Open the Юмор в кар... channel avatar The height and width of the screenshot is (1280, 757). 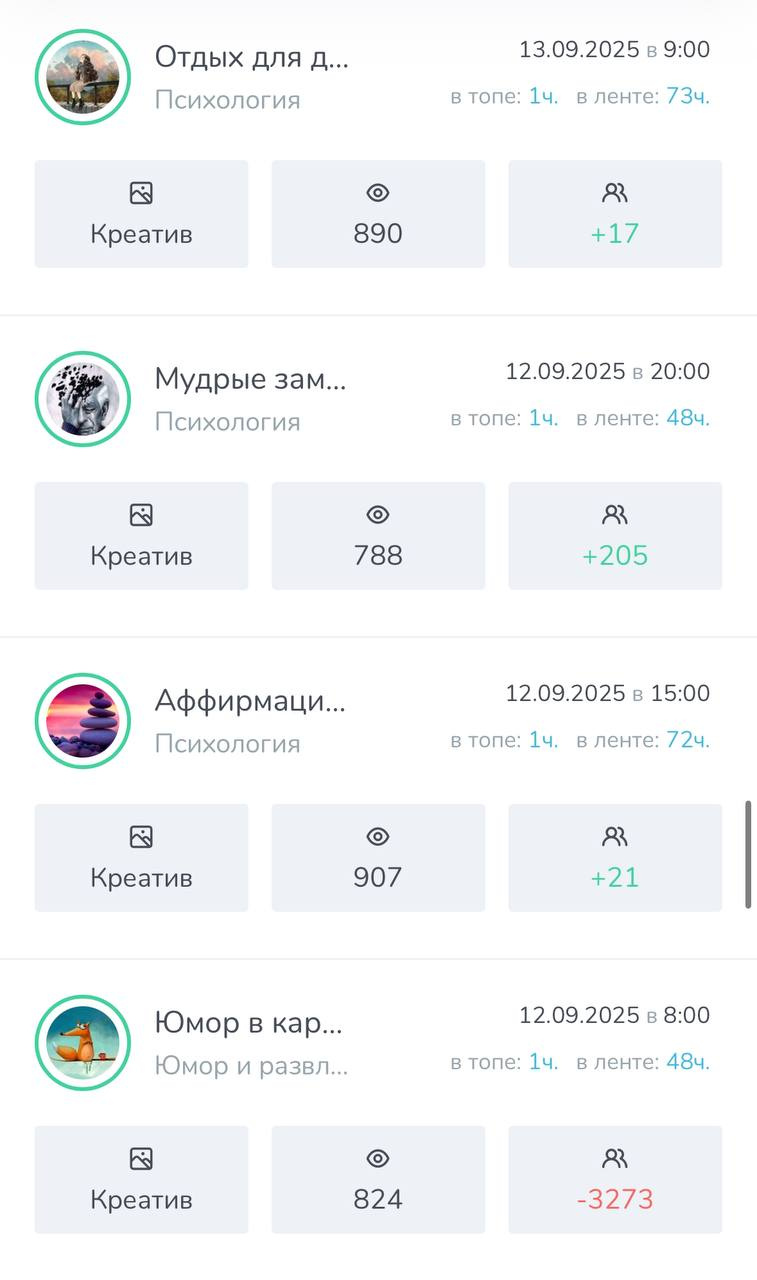pos(83,1043)
